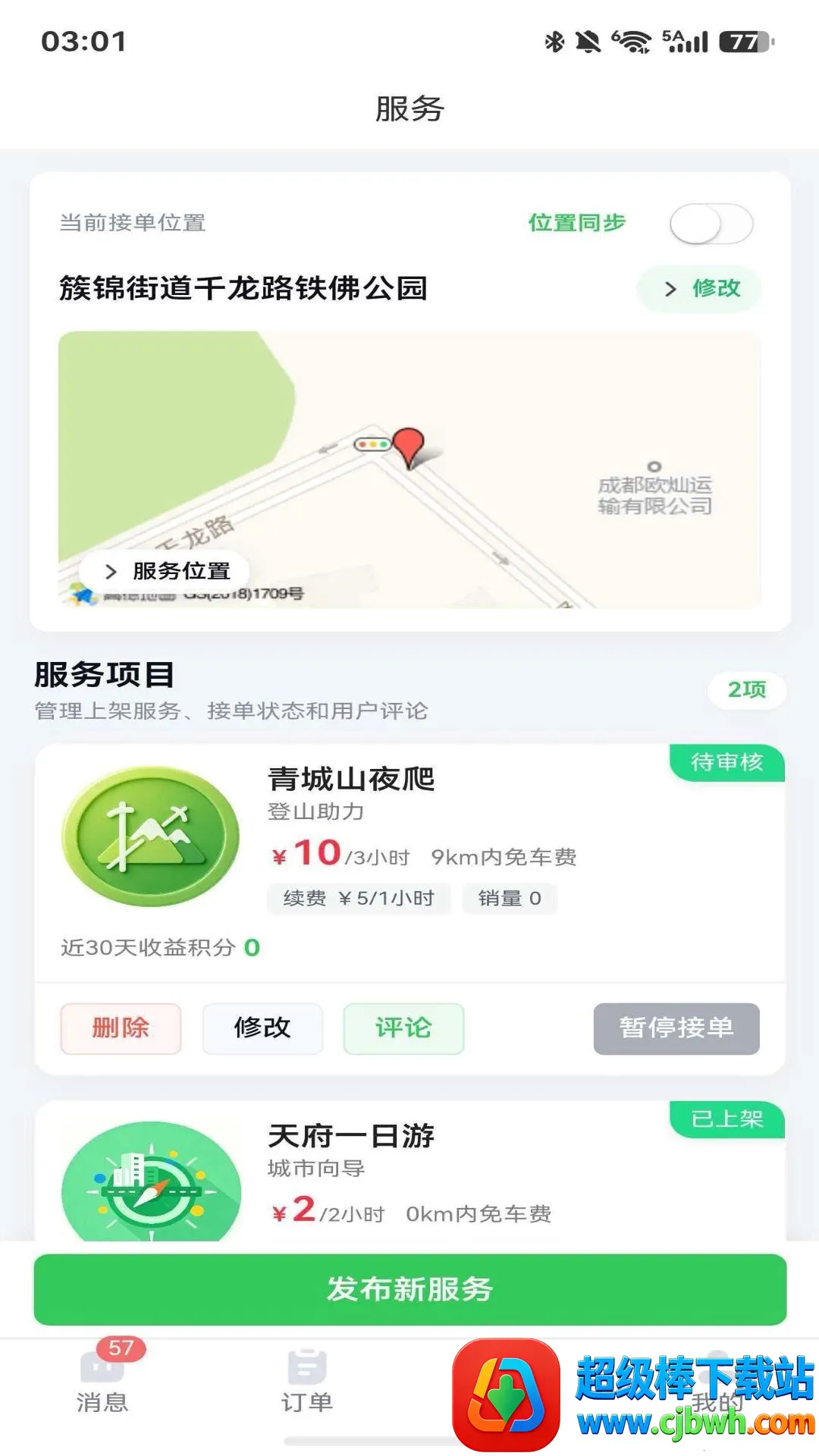The height and width of the screenshot is (1456, 819).
Task: View 评论 for 青城山夜爬
Action: click(x=403, y=1028)
